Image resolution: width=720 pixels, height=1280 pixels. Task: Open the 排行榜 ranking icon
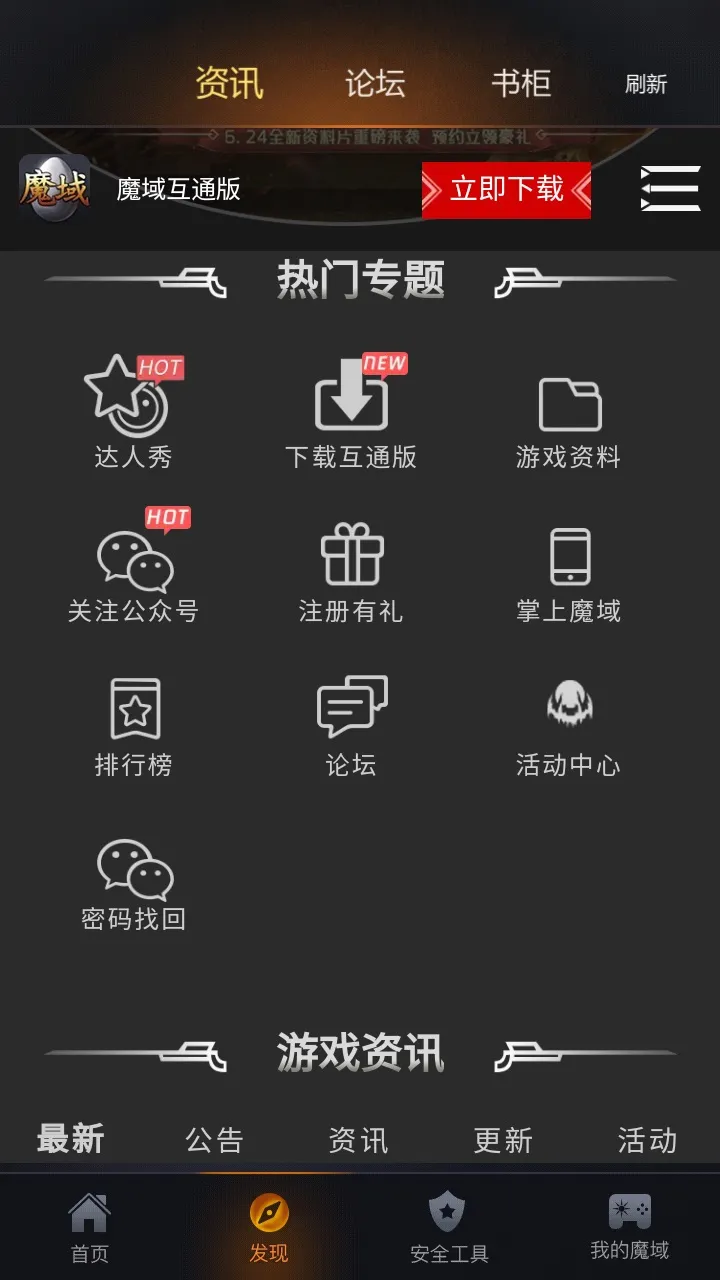click(133, 707)
